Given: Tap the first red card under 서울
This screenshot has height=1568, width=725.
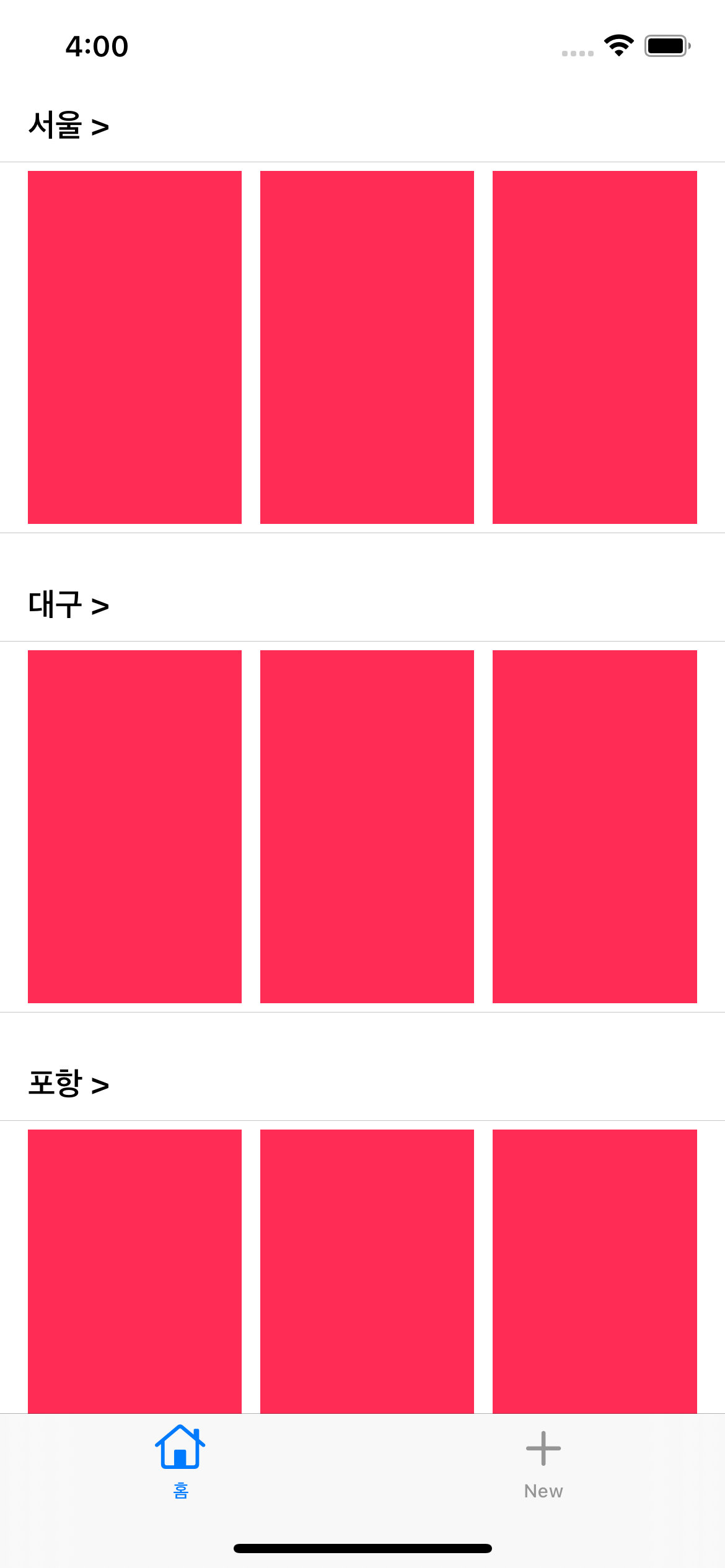Looking at the screenshot, I should pos(134,347).
